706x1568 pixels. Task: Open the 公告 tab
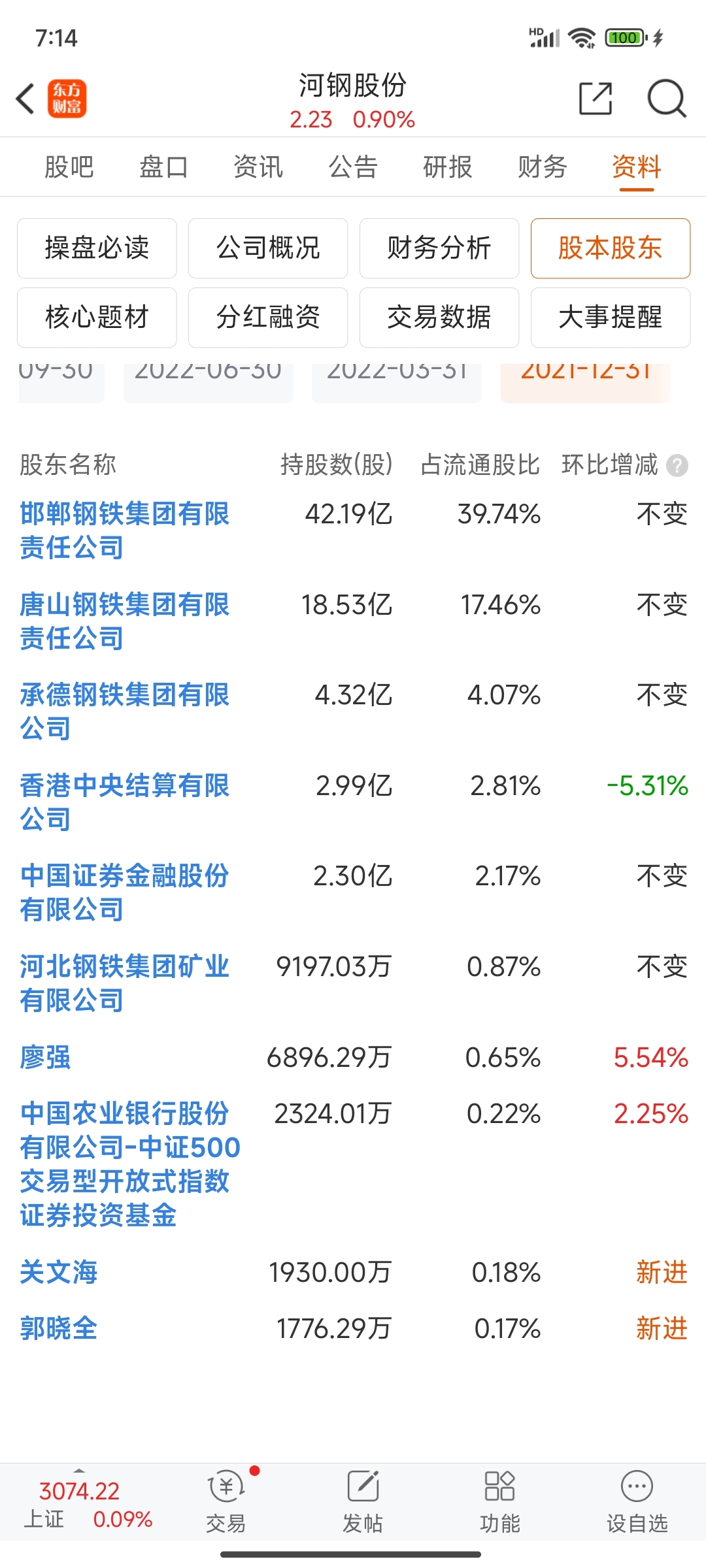[353, 167]
